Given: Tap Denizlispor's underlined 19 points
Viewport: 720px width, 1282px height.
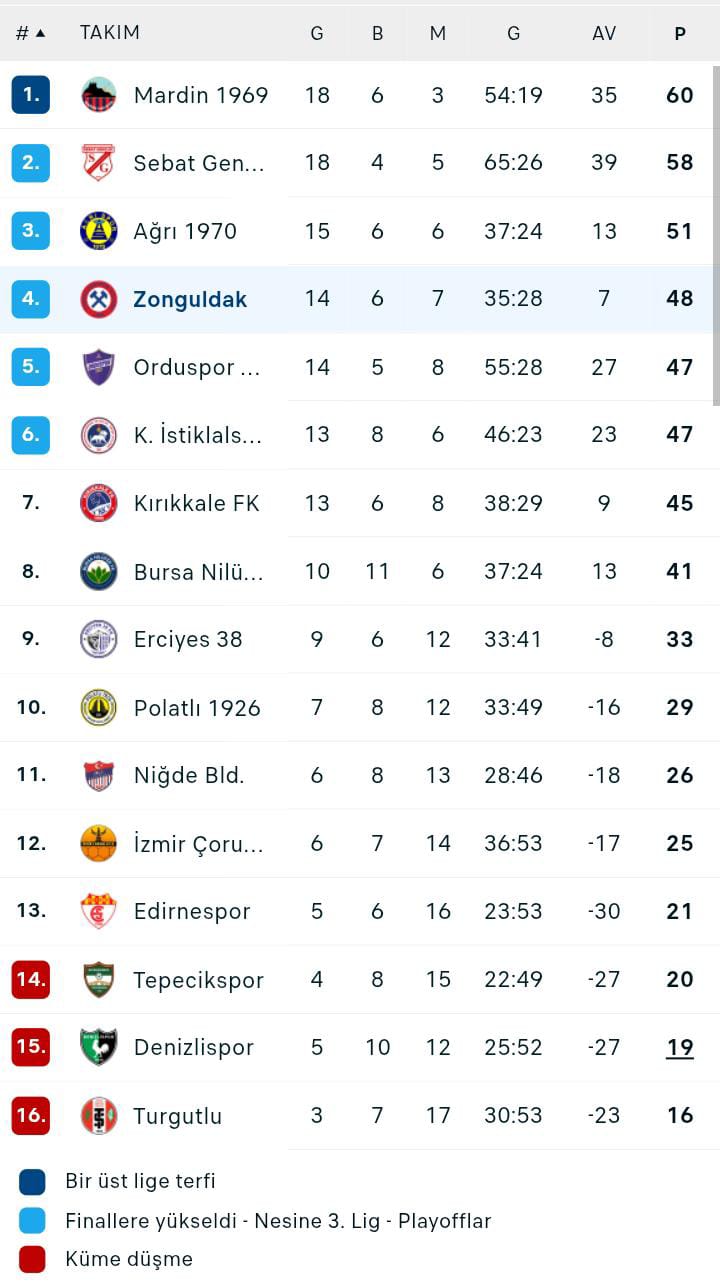Looking at the screenshot, I should coord(680,1048).
